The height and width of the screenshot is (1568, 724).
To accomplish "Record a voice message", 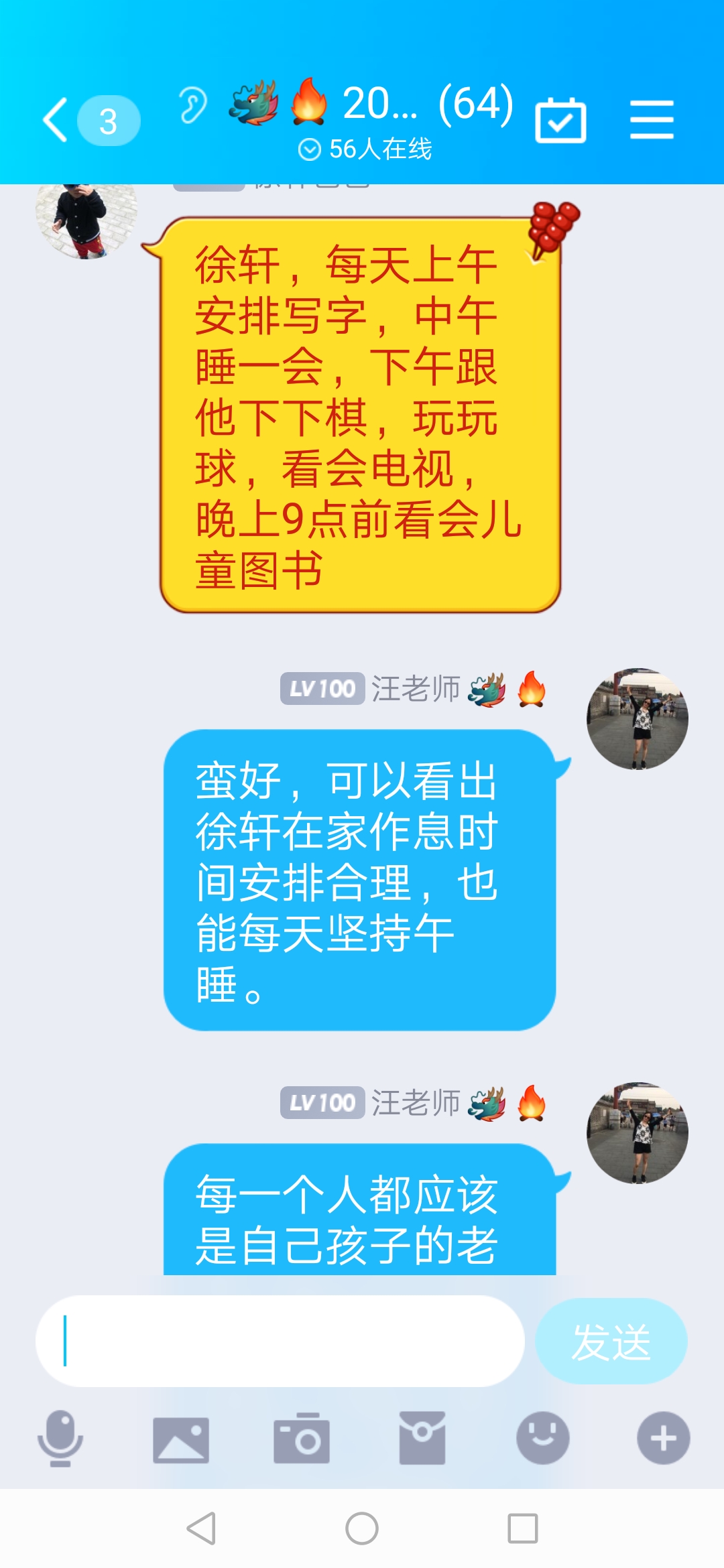I will point(60,1439).
